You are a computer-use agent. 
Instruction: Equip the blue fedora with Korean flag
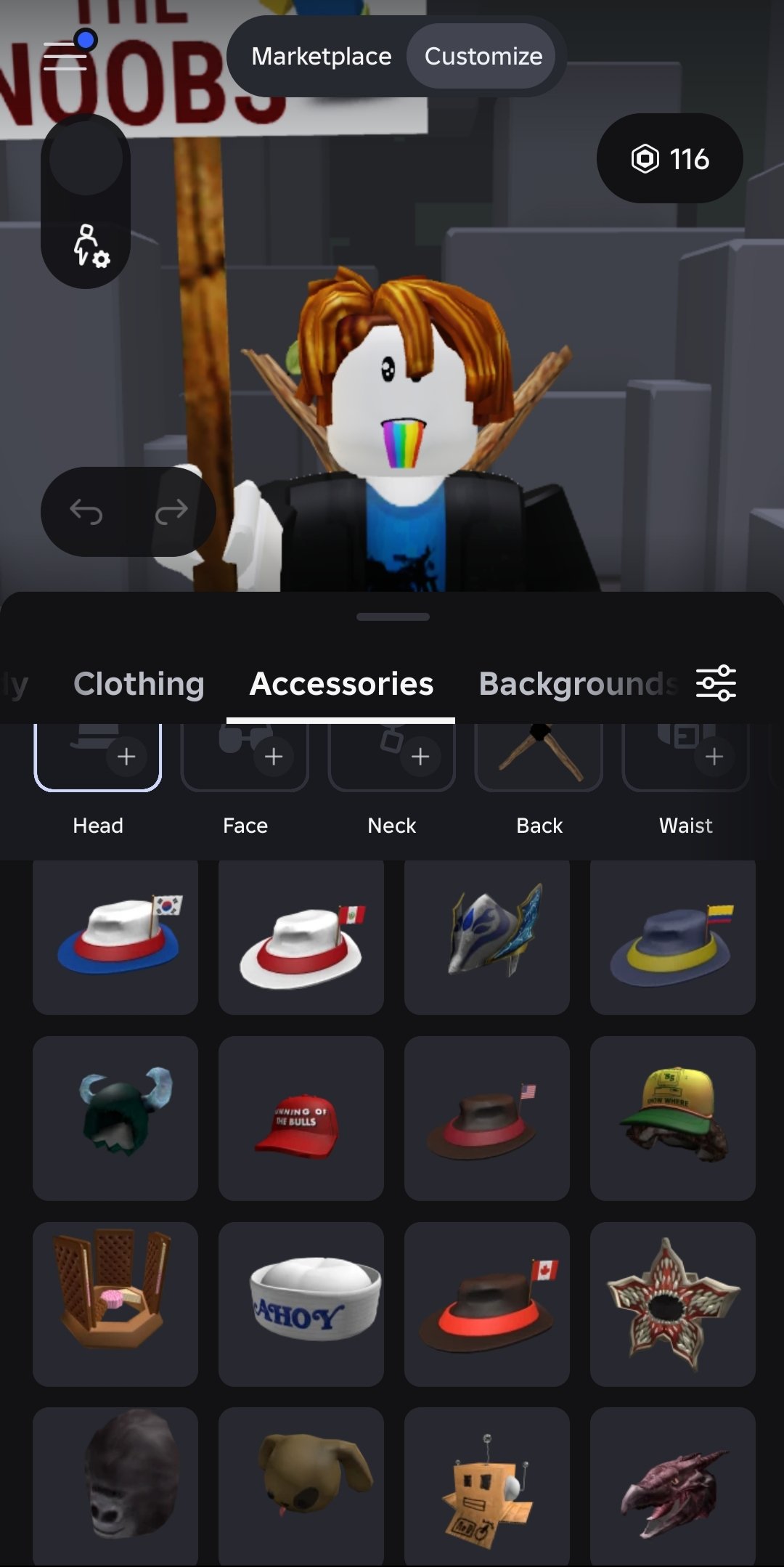tap(115, 937)
